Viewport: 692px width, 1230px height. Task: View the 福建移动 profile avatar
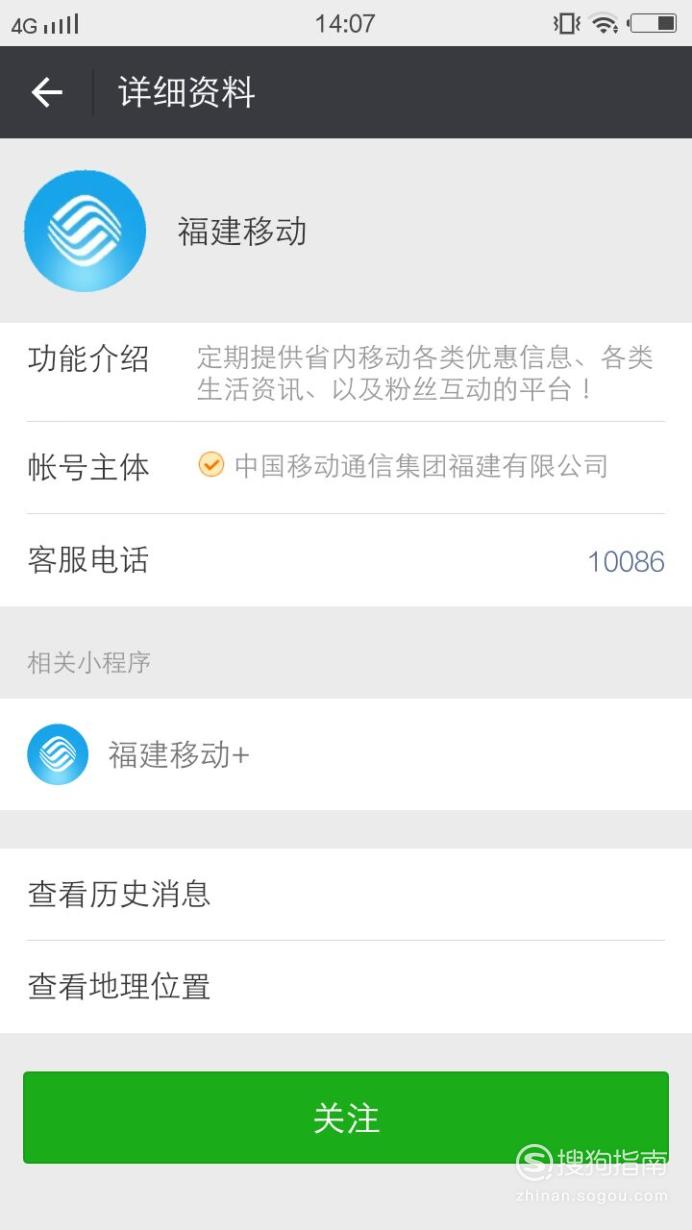(x=85, y=231)
